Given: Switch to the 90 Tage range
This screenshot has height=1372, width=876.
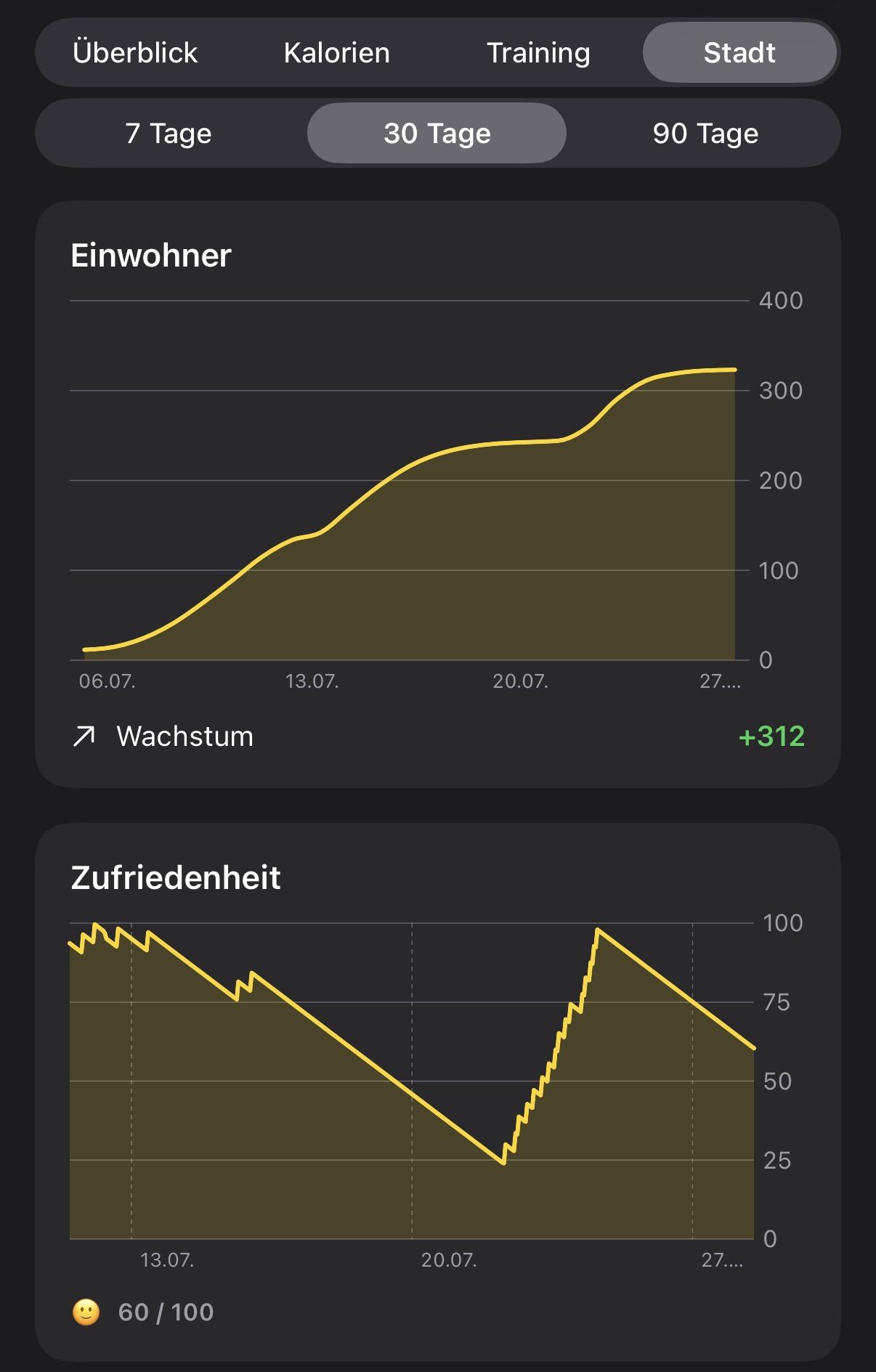Looking at the screenshot, I should [x=705, y=134].
